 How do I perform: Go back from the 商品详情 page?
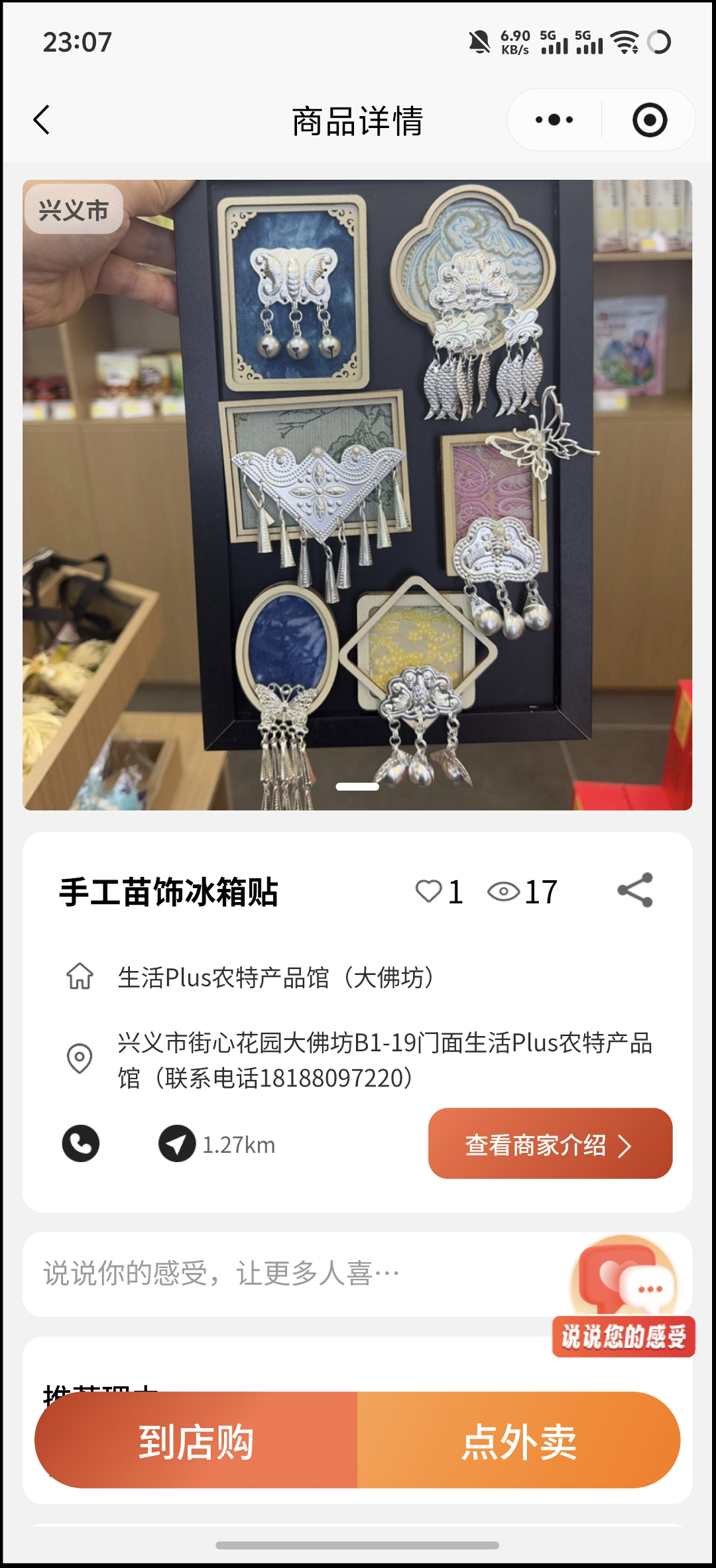pyautogui.click(x=42, y=120)
